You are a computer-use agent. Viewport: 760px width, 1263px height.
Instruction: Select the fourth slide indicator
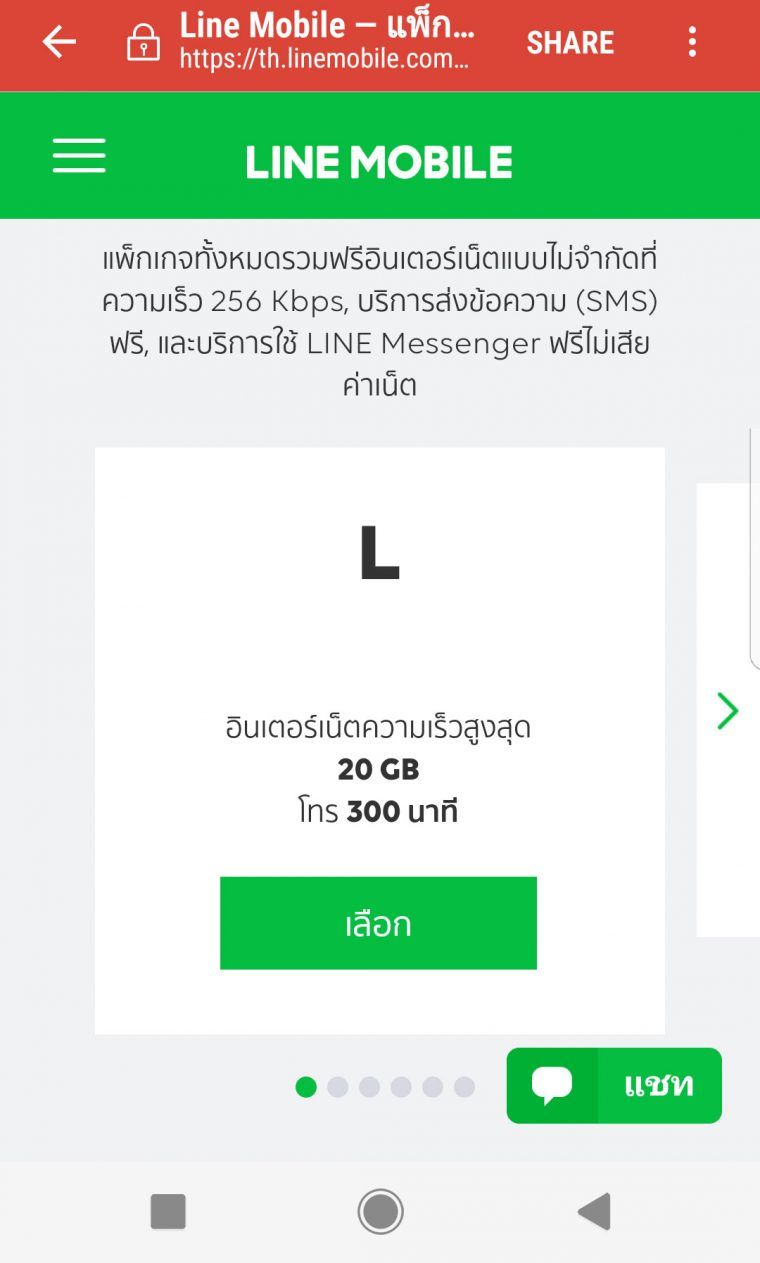(401, 1086)
